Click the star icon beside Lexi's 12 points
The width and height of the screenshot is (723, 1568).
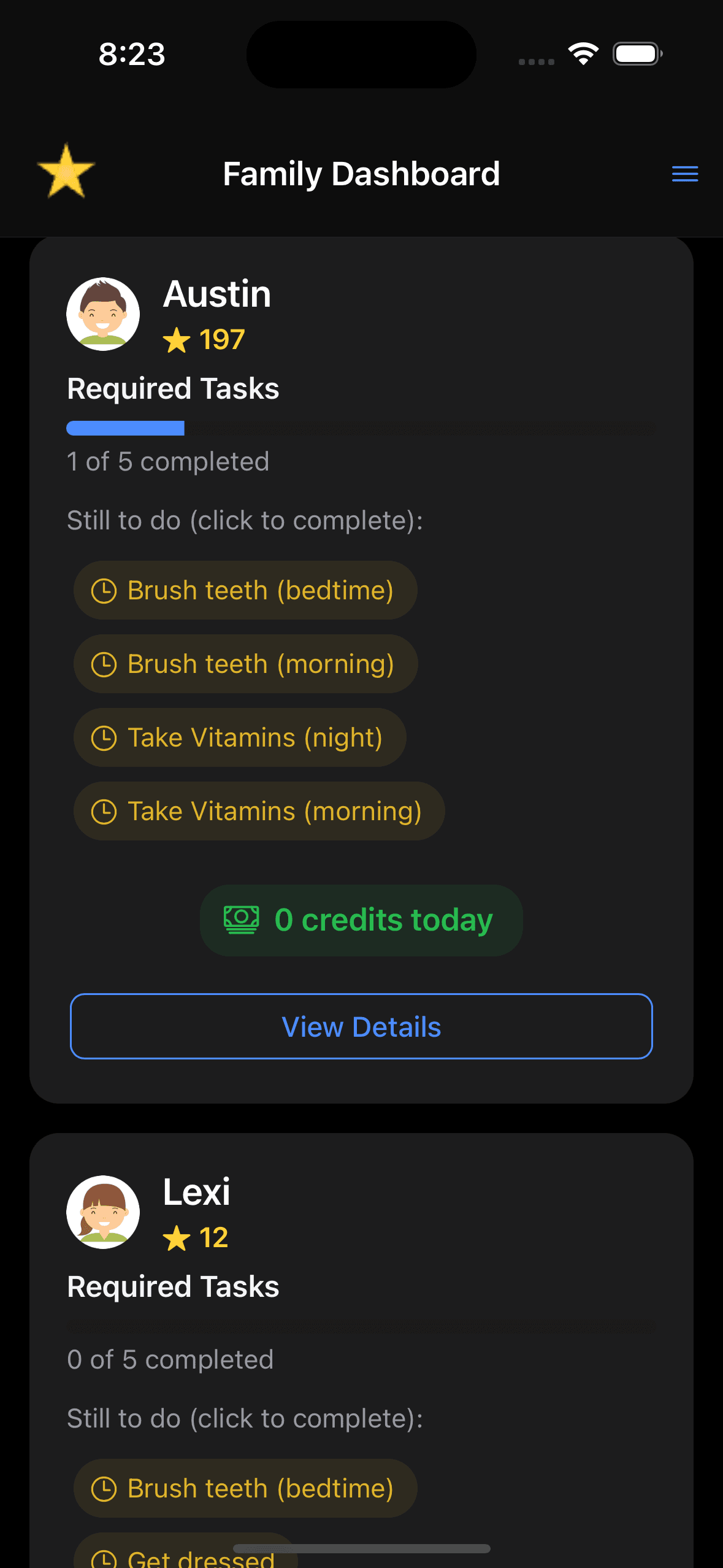(x=178, y=1237)
